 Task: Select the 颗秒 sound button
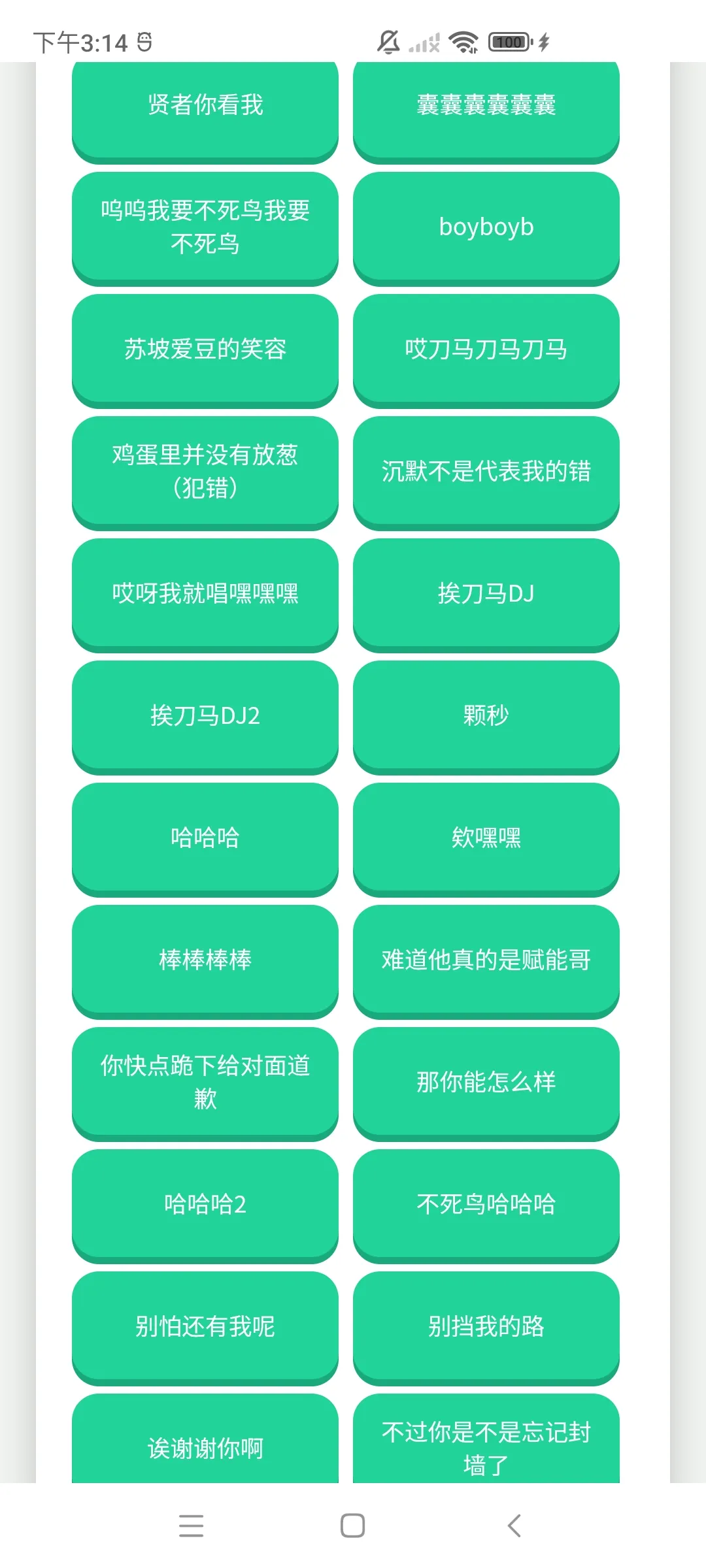coord(485,717)
